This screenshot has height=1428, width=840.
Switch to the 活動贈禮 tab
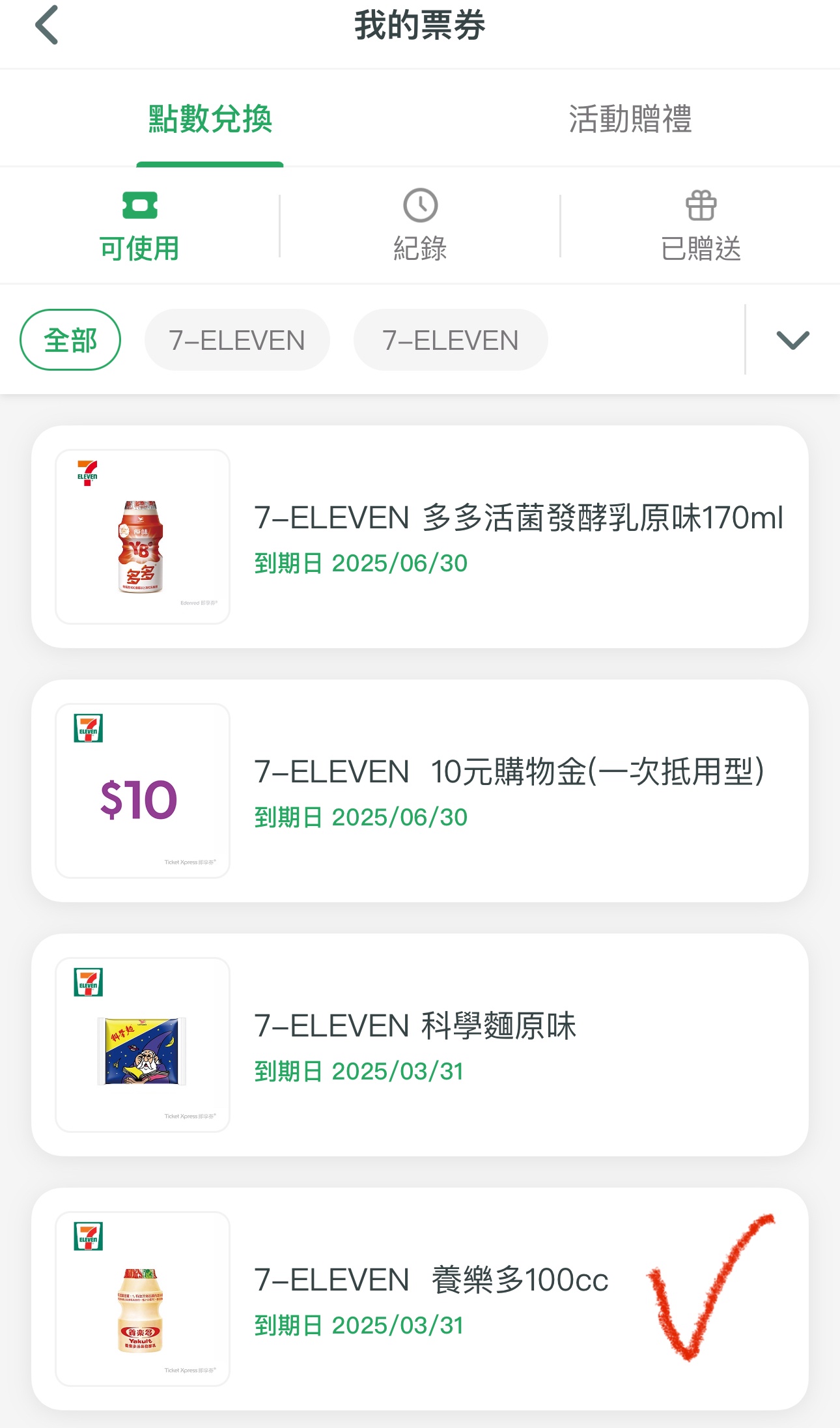click(630, 119)
